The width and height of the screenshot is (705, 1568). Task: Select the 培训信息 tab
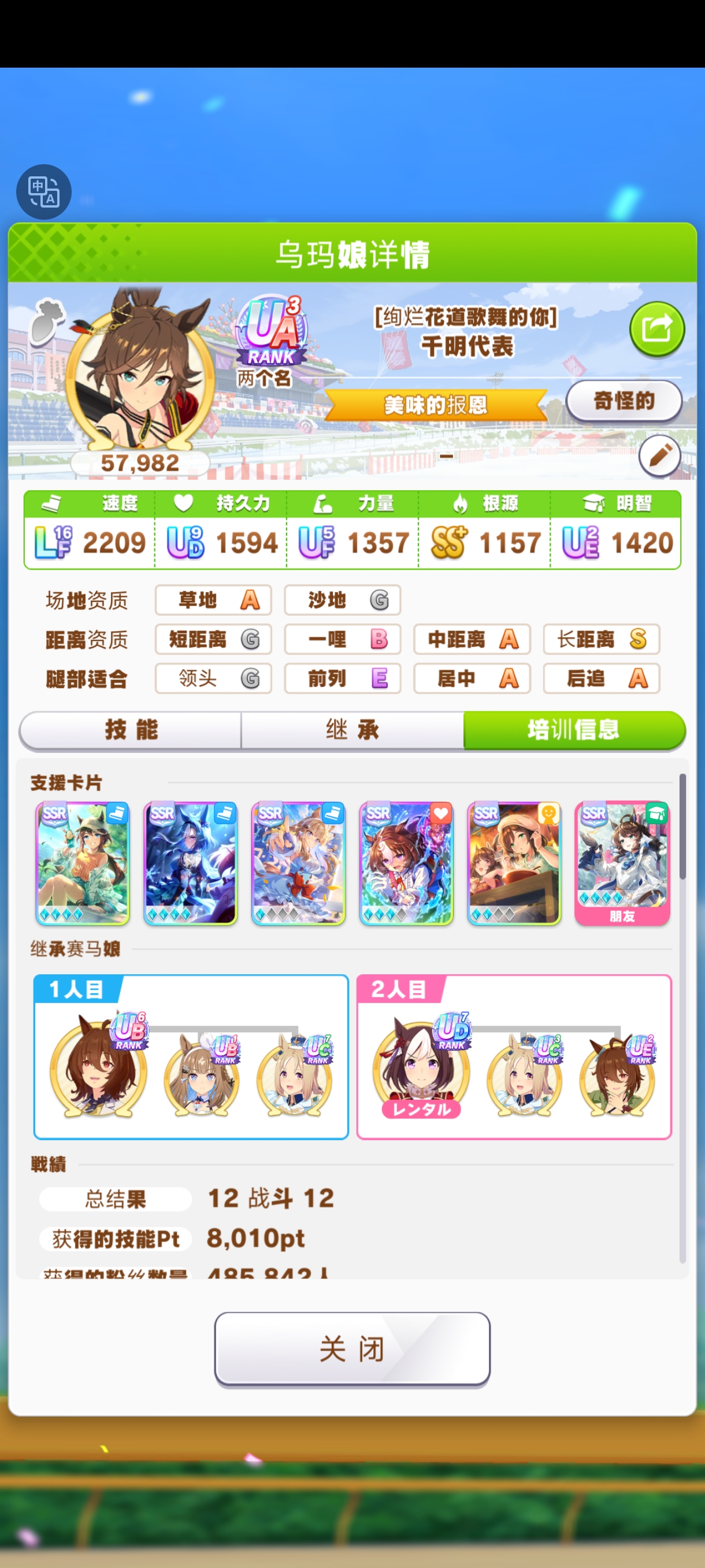[x=574, y=730]
